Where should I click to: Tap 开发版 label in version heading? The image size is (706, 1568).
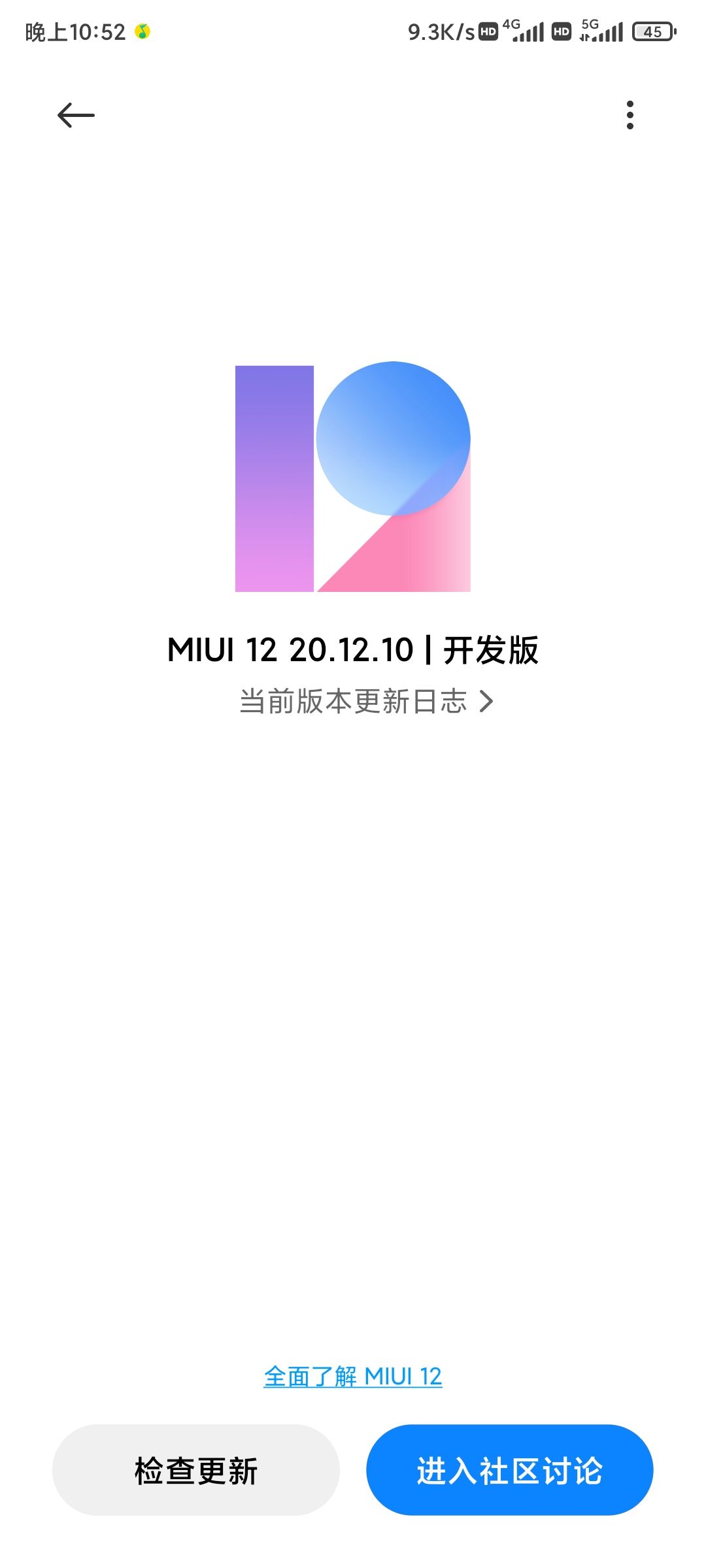point(492,650)
